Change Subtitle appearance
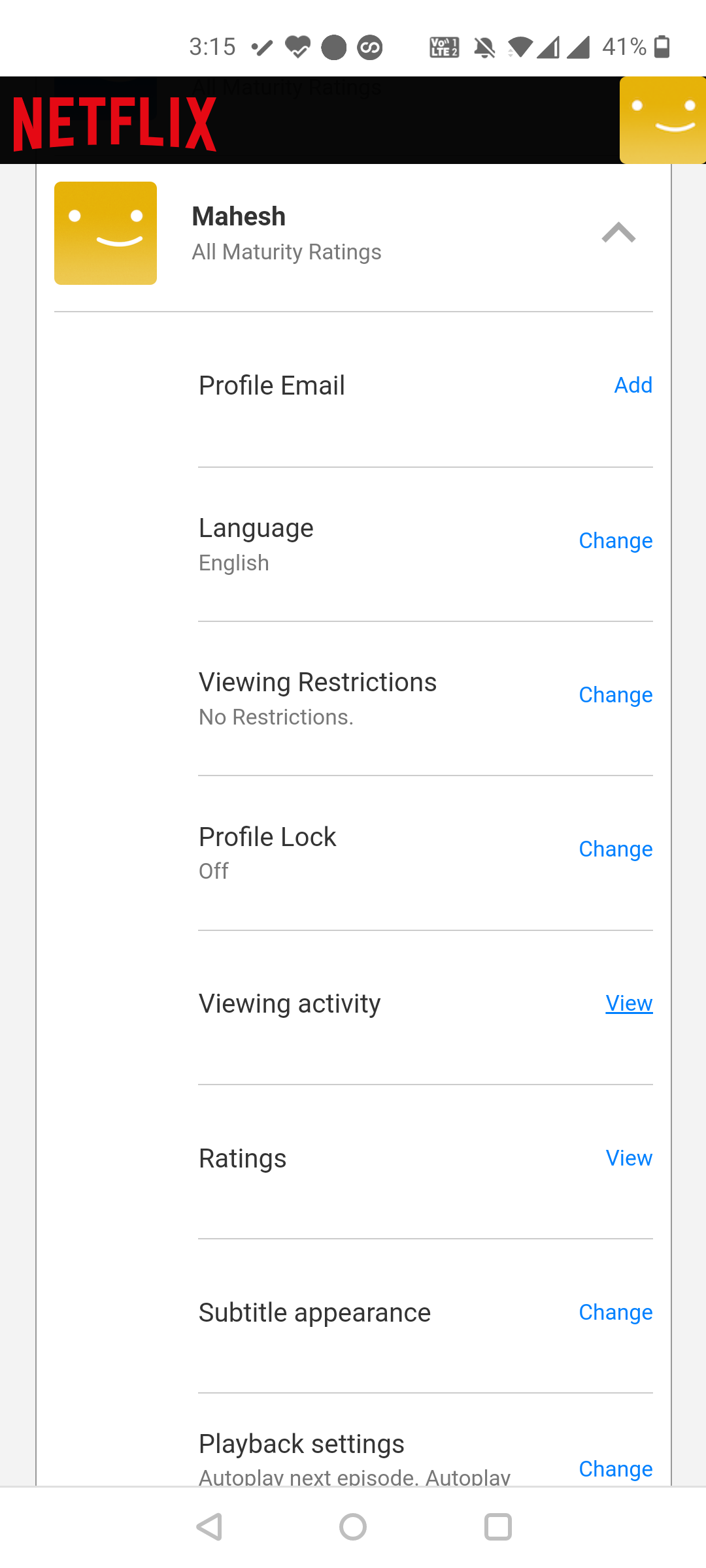Image resolution: width=706 pixels, height=1568 pixels. pos(615,1313)
